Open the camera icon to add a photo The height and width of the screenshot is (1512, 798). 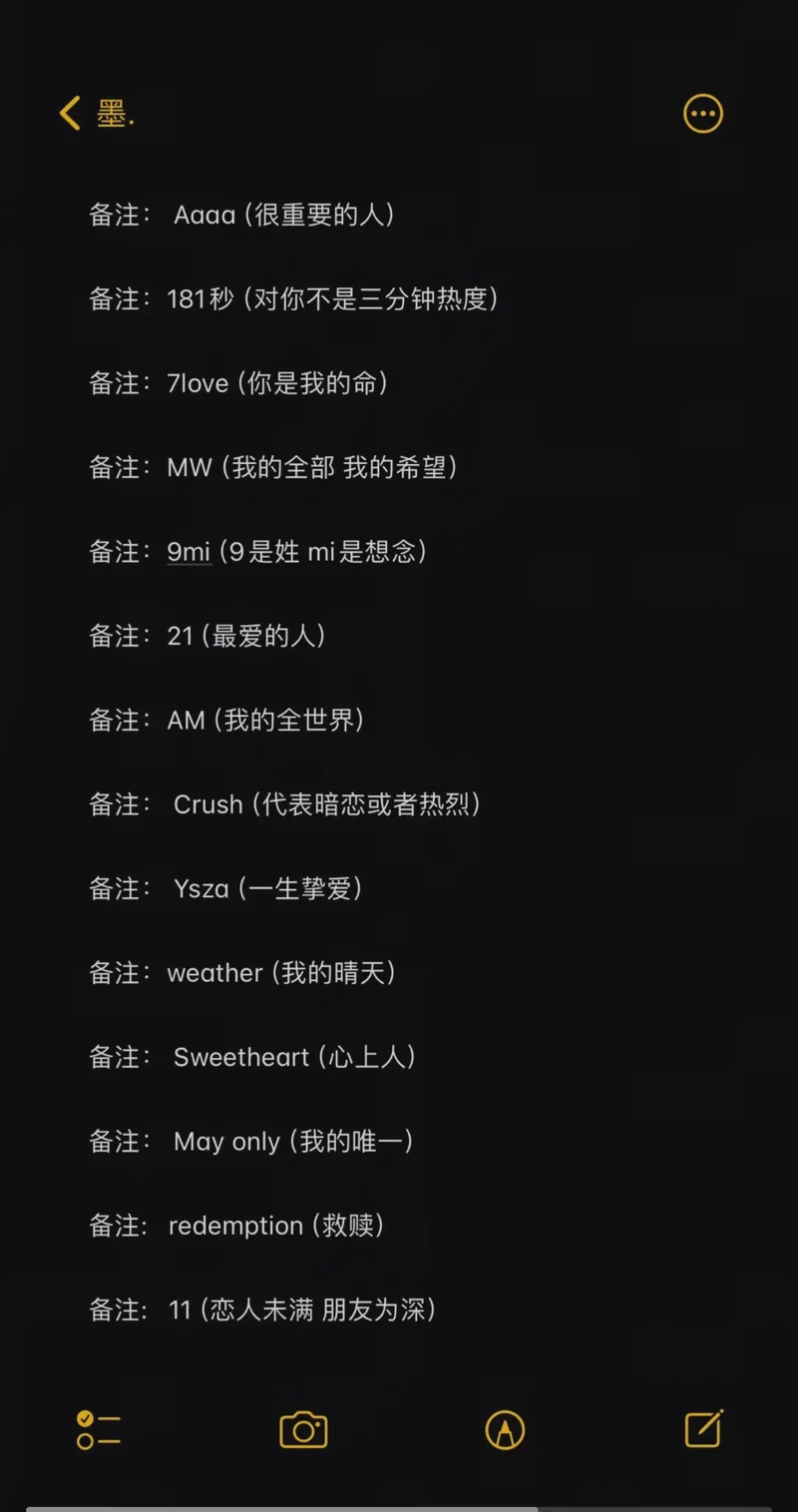[x=303, y=1429]
